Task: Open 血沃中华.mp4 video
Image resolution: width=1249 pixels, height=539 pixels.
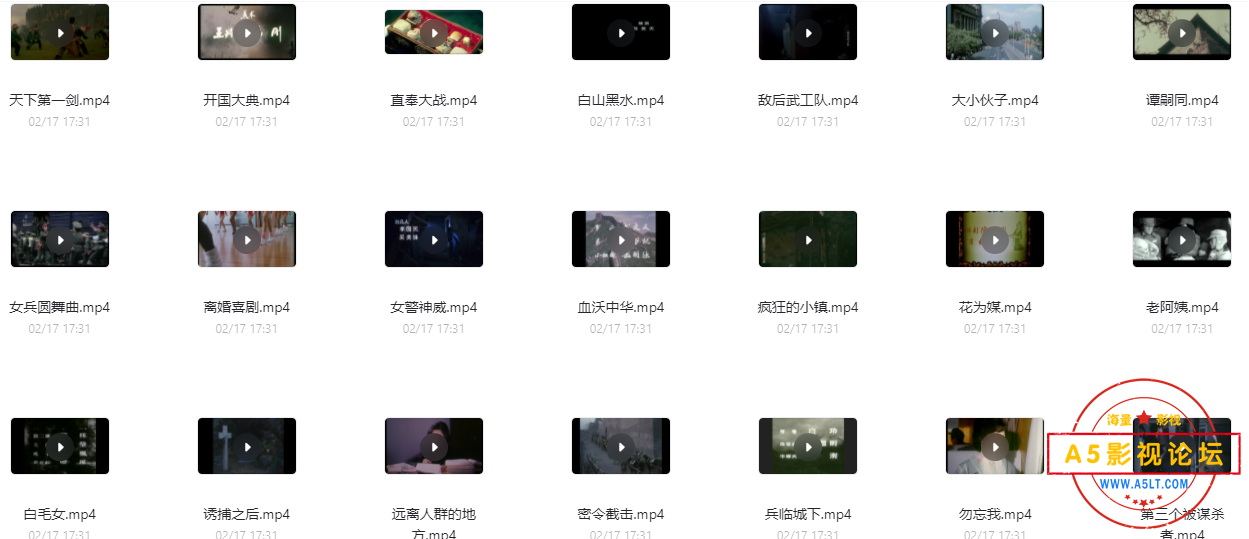Action: (x=621, y=240)
